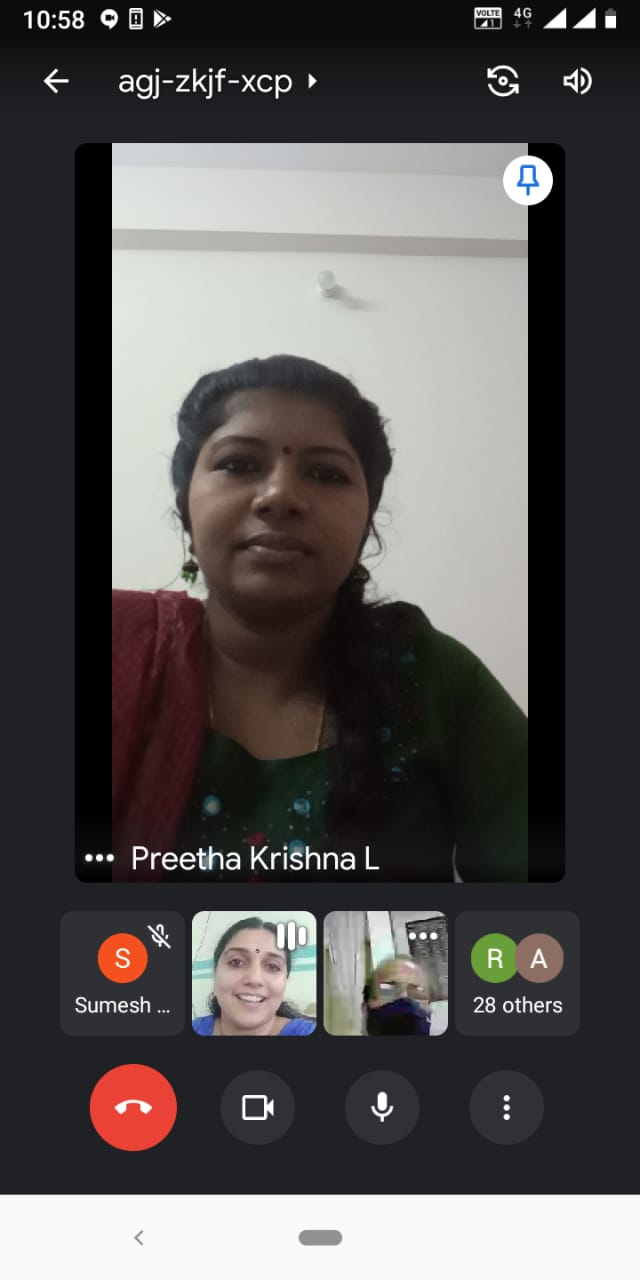Image resolution: width=640 pixels, height=1280 pixels.
Task: Open options for Preetha Krishna L
Action: tap(99, 858)
